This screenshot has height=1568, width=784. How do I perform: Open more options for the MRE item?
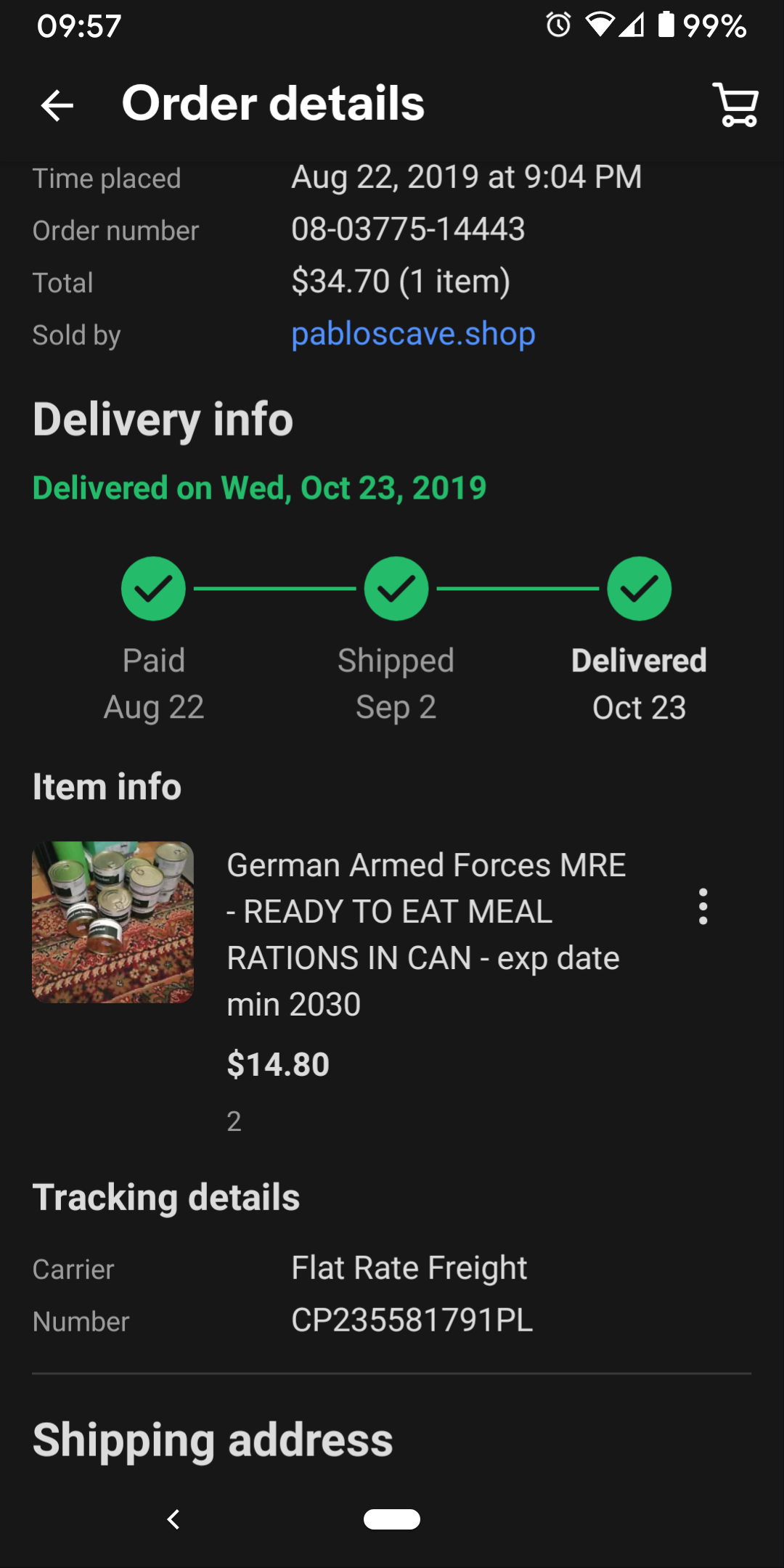point(702,907)
